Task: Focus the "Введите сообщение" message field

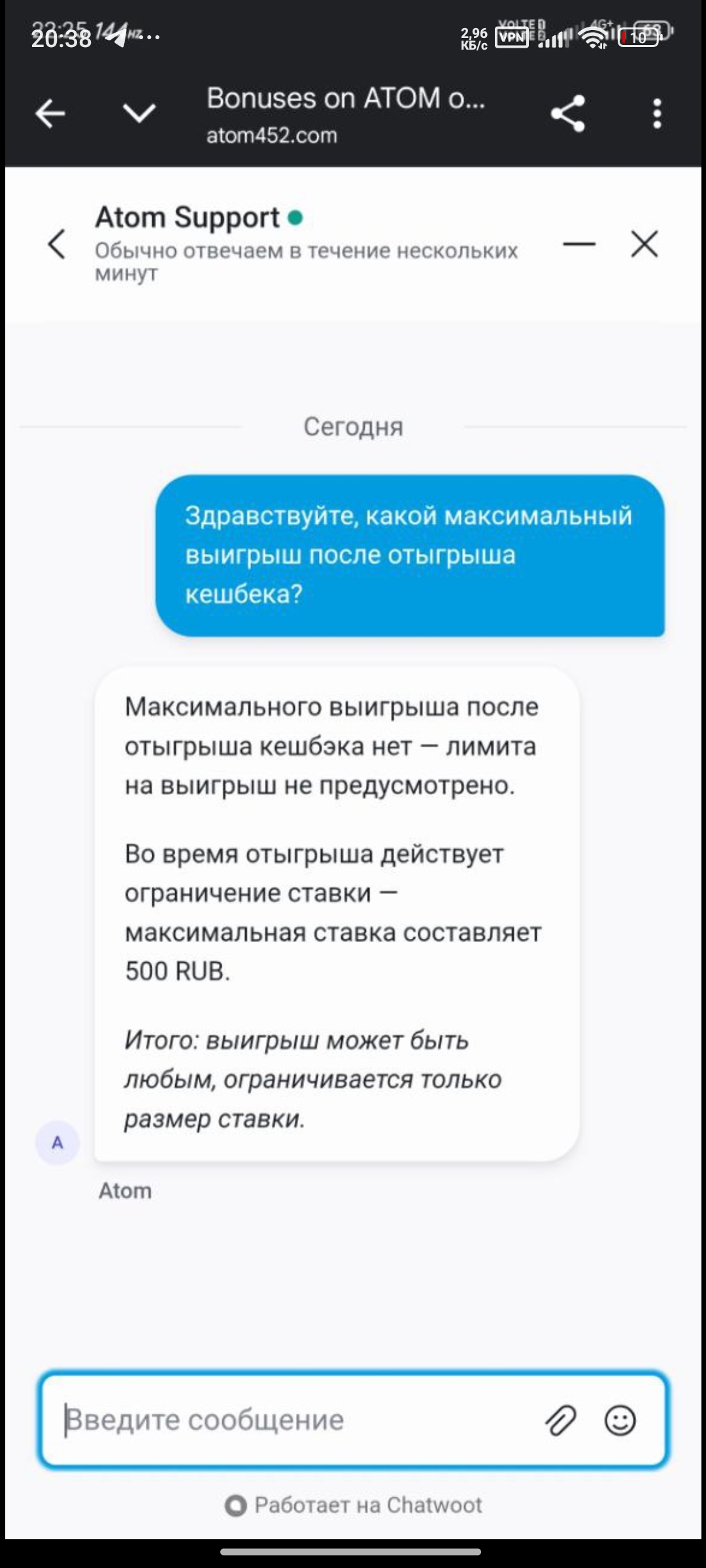Action: tap(294, 1420)
